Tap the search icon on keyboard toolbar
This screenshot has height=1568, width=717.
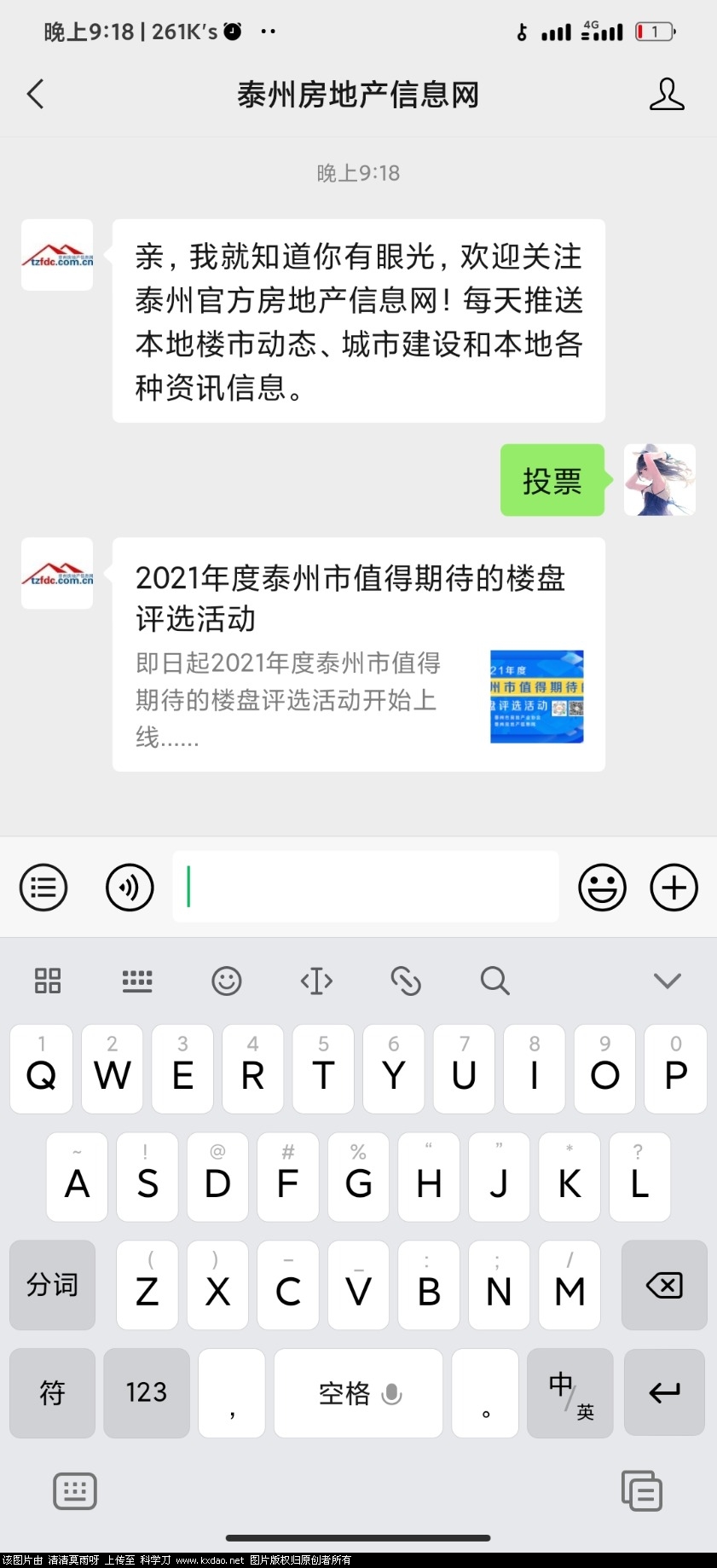pyautogui.click(x=494, y=981)
